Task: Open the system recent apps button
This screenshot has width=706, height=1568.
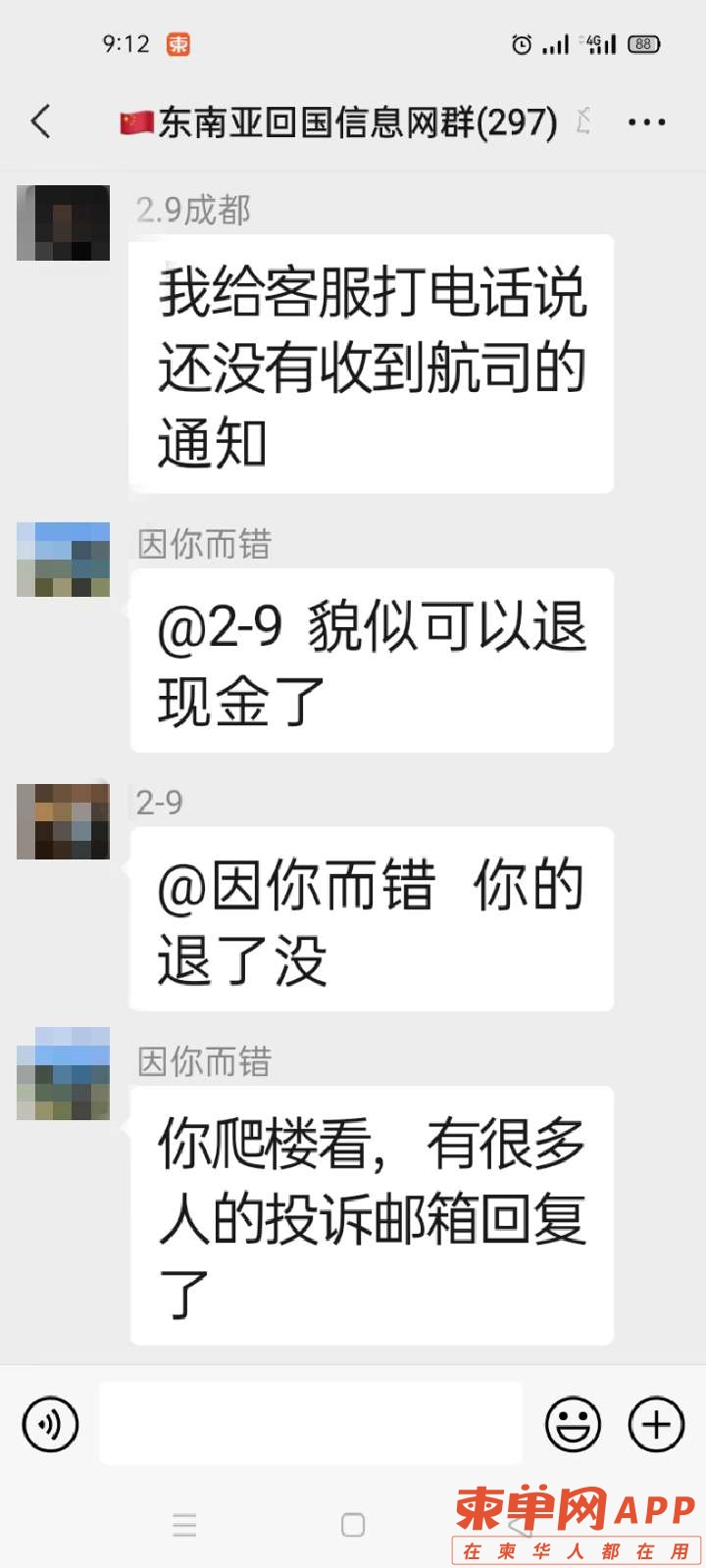Action: [x=184, y=1525]
